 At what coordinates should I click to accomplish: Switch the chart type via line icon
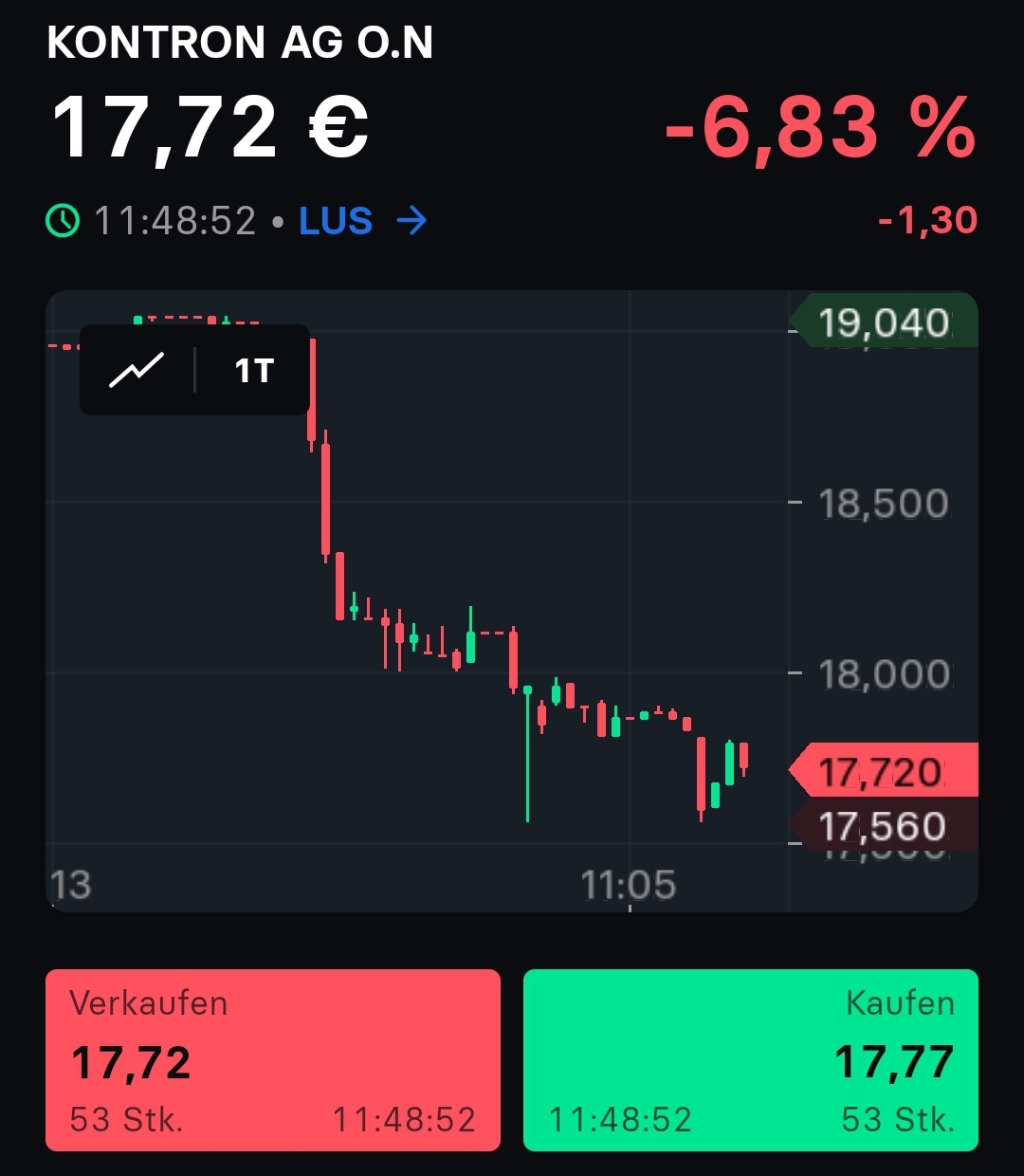(137, 370)
